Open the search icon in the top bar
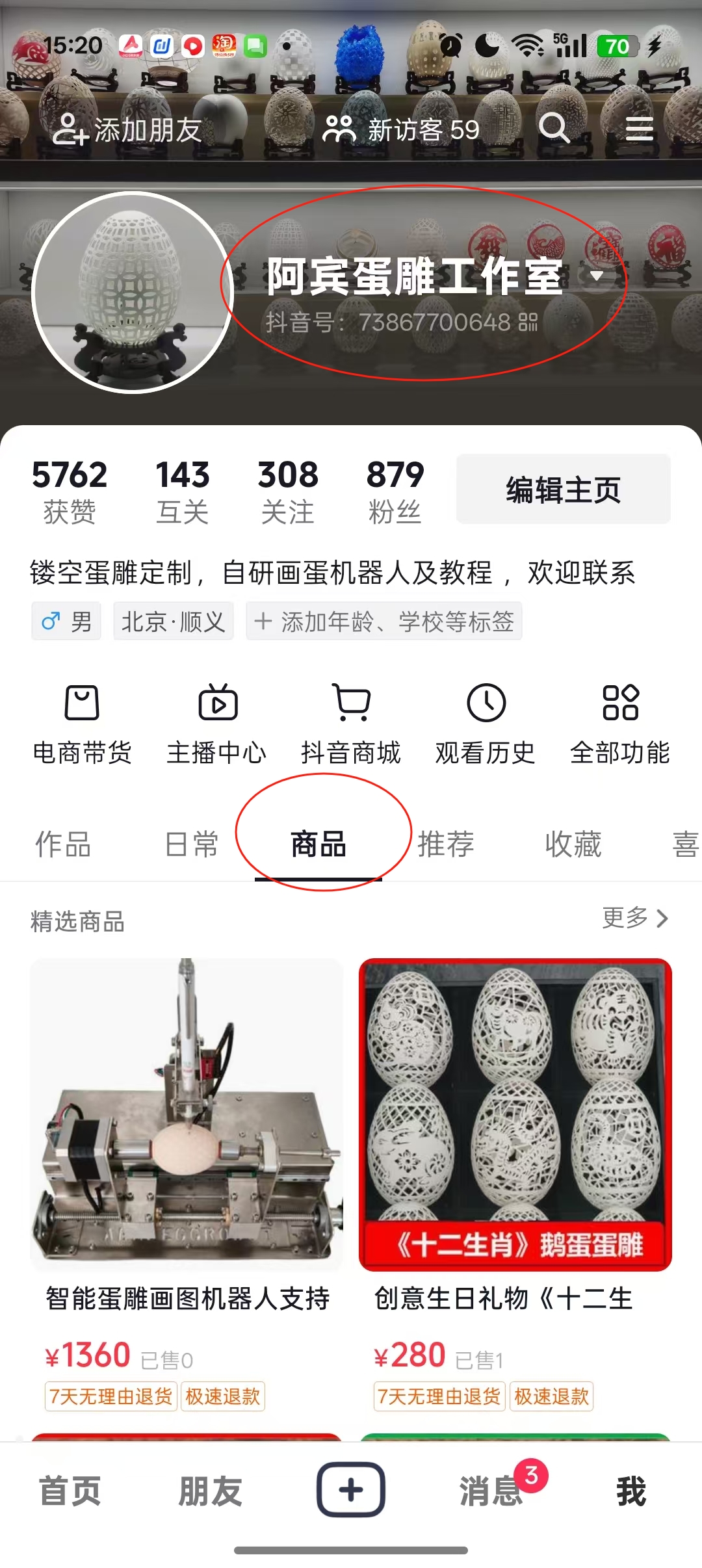This screenshot has height=1568, width=702. point(554,128)
